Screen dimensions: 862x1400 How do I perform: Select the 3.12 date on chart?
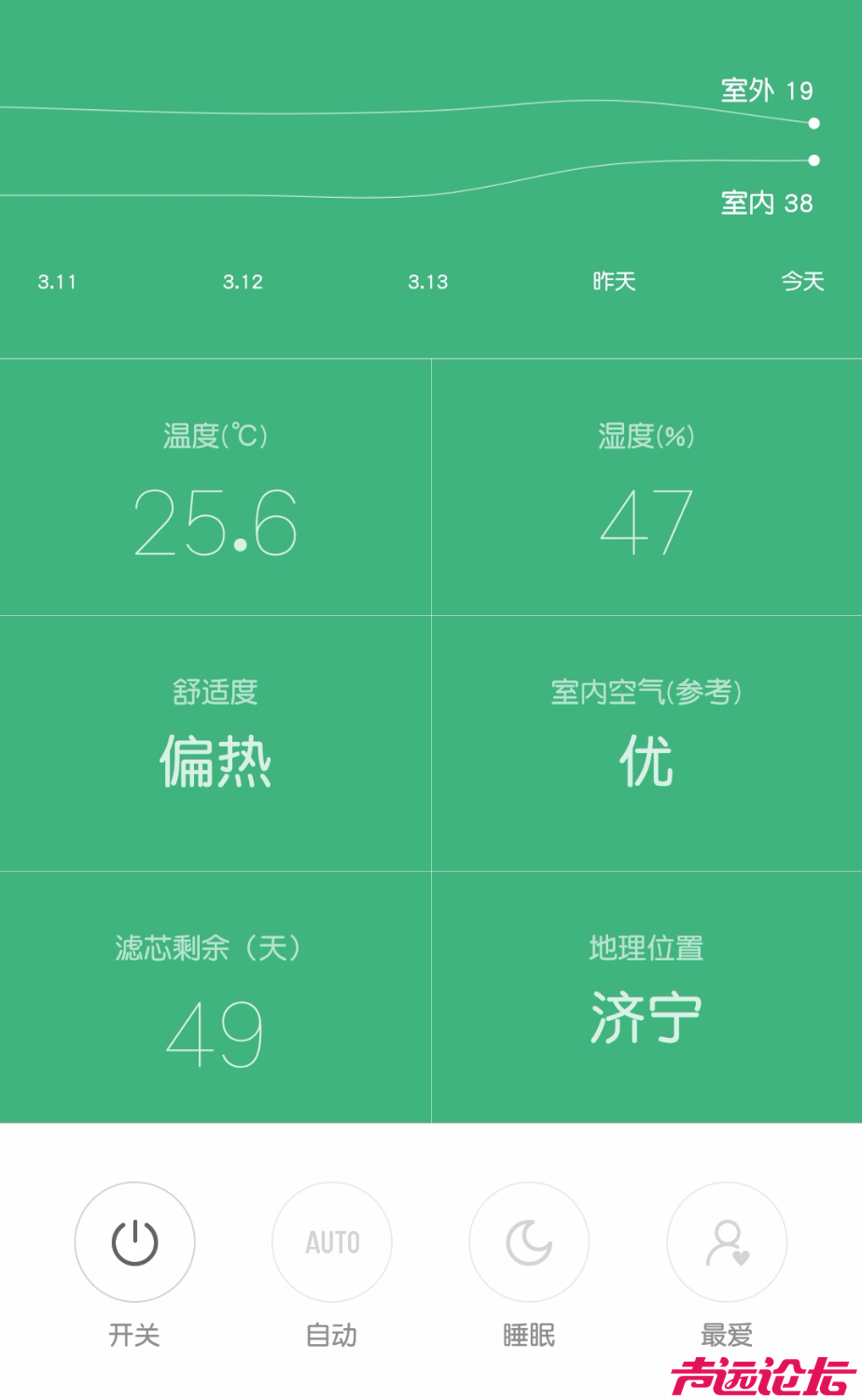pyautogui.click(x=243, y=282)
